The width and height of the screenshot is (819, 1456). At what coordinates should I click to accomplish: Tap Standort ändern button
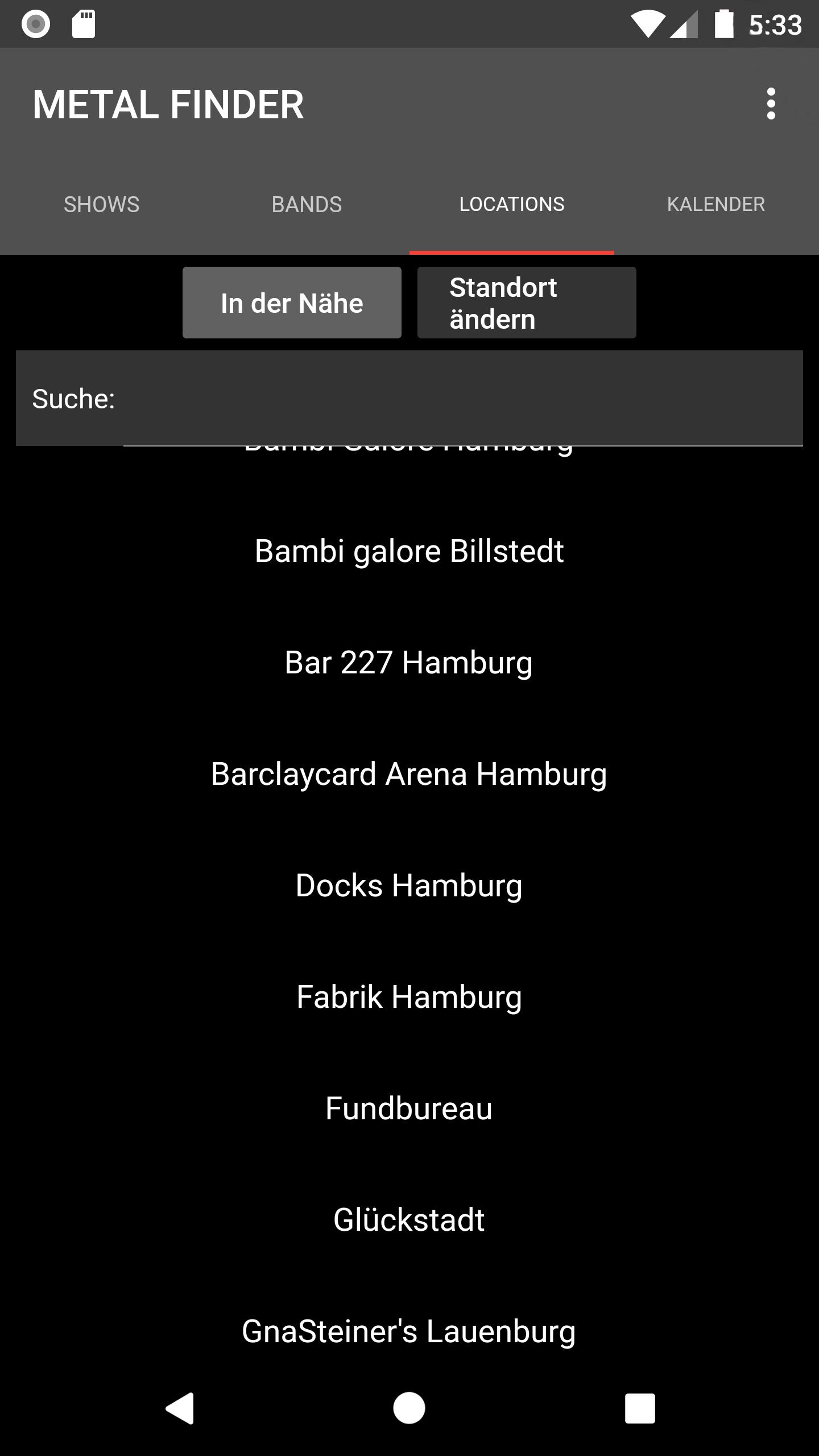pyautogui.click(x=527, y=303)
